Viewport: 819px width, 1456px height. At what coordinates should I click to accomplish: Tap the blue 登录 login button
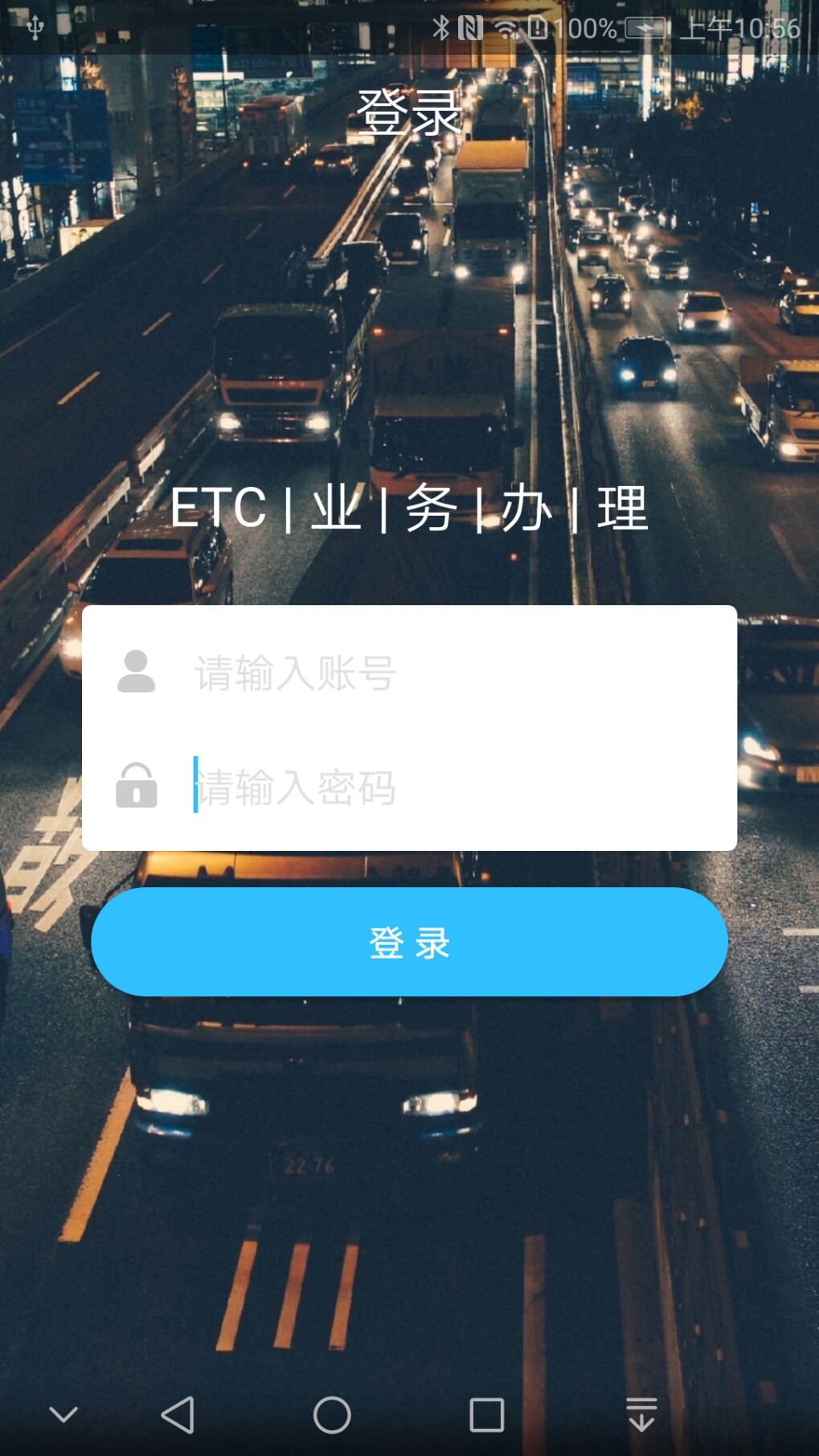[x=409, y=942]
